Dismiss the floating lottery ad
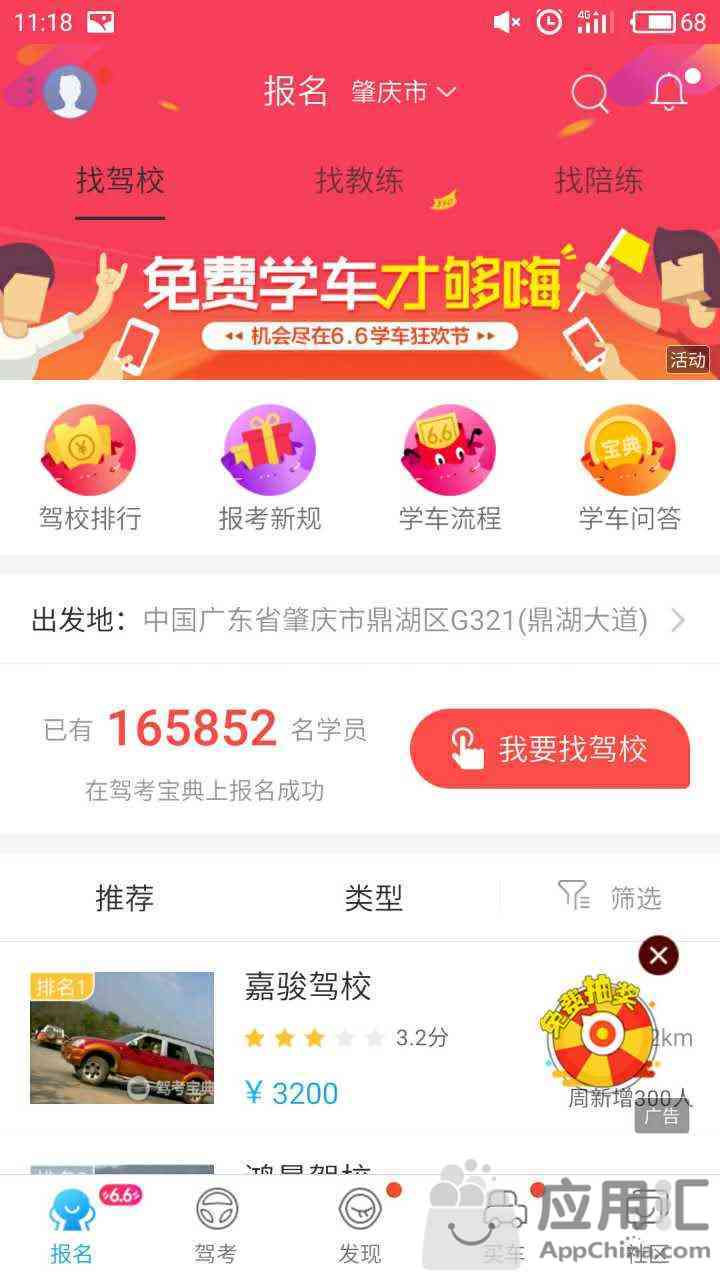This screenshot has height=1280, width=720. pyautogui.click(x=658, y=956)
